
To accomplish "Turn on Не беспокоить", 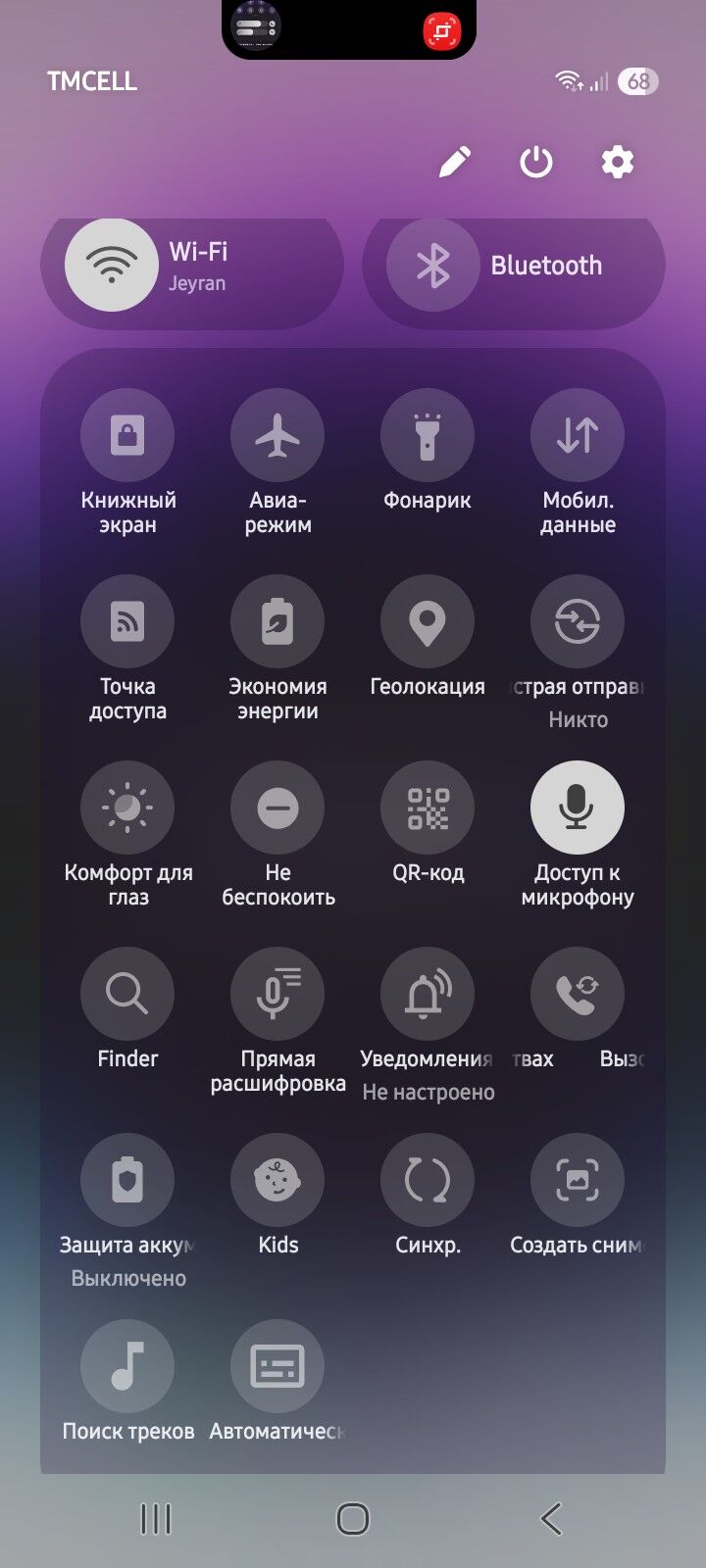I will point(277,808).
